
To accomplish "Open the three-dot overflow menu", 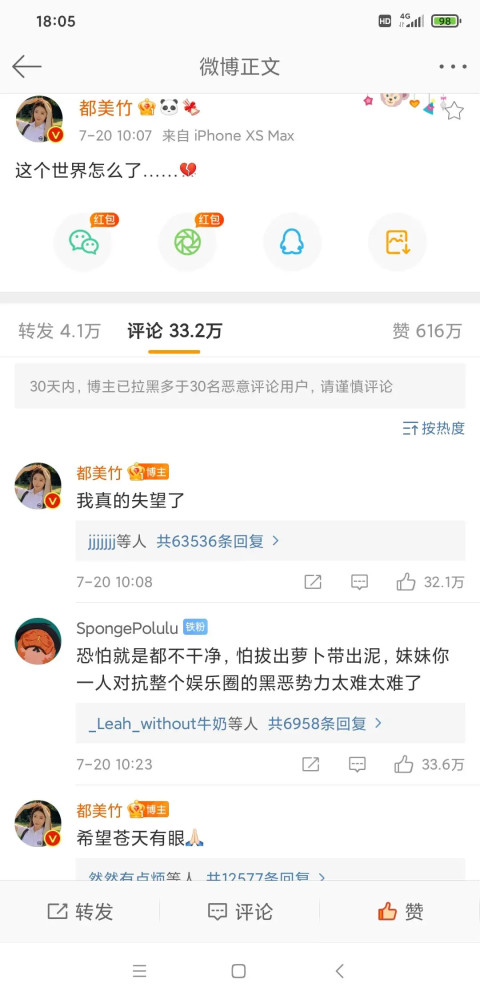I will tap(453, 66).
